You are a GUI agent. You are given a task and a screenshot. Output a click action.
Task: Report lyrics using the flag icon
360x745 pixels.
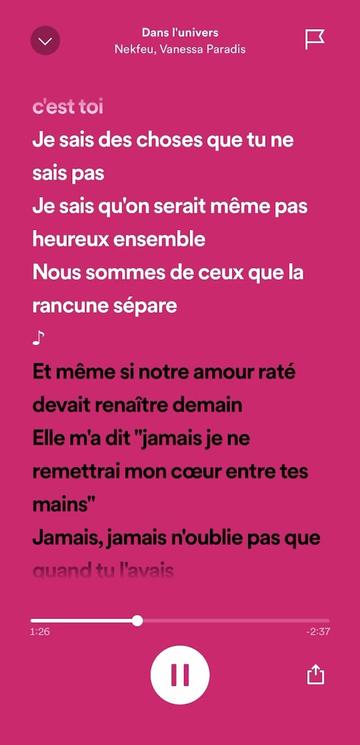click(315, 40)
